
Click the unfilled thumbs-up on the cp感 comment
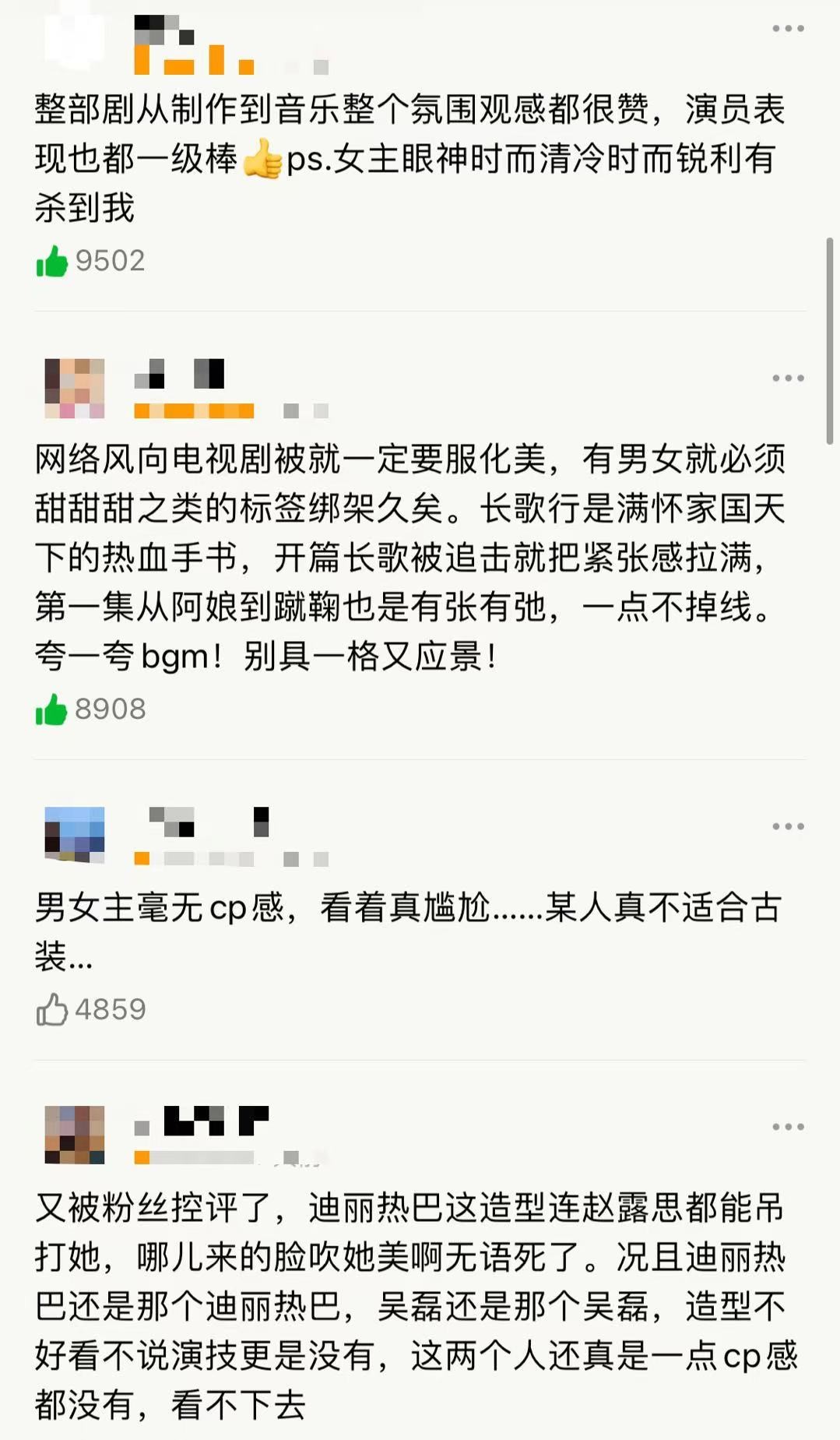pyautogui.click(x=51, y=1009)
